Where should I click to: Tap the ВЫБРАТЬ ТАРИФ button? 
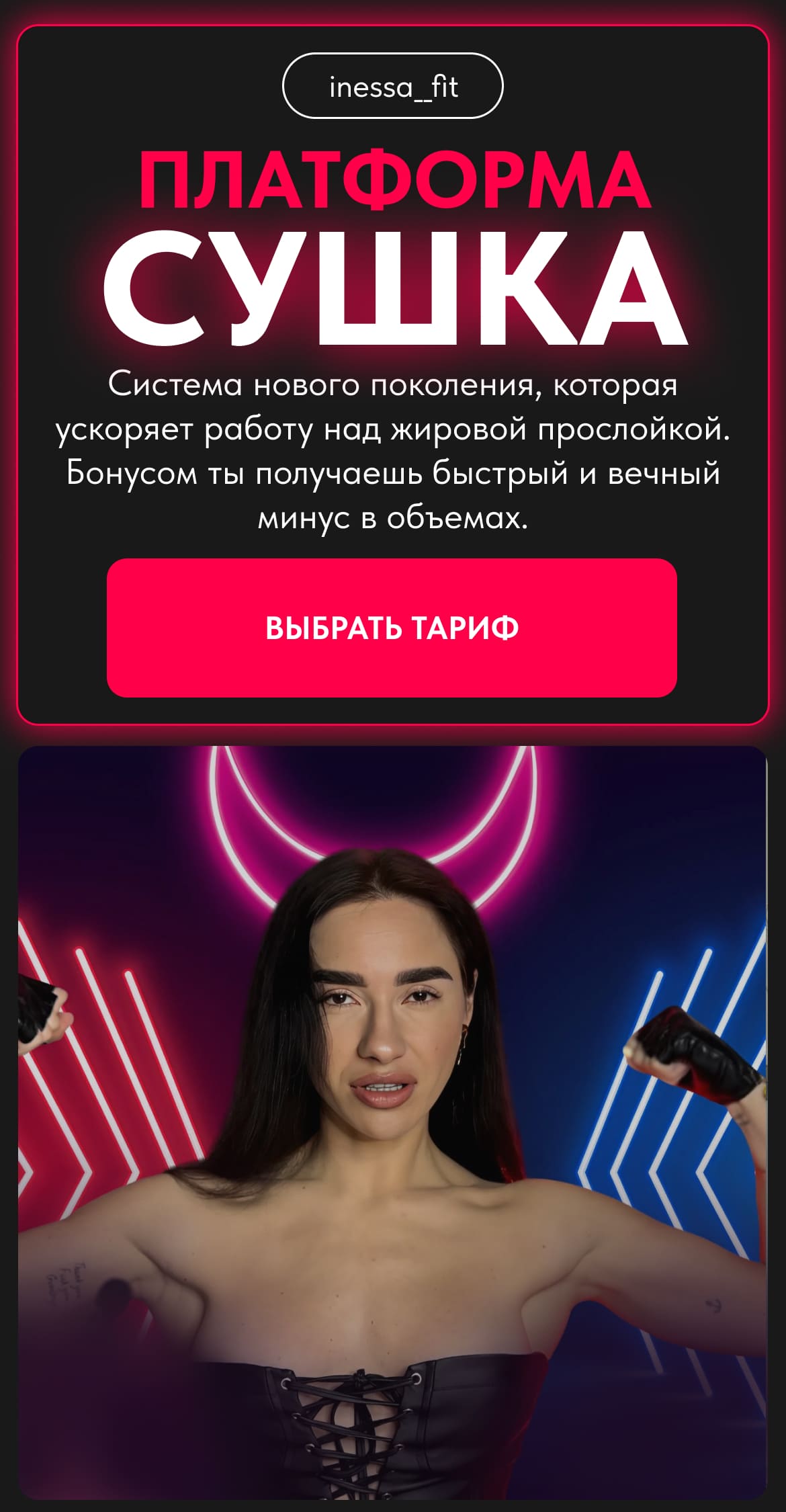(x=392, y=628)
